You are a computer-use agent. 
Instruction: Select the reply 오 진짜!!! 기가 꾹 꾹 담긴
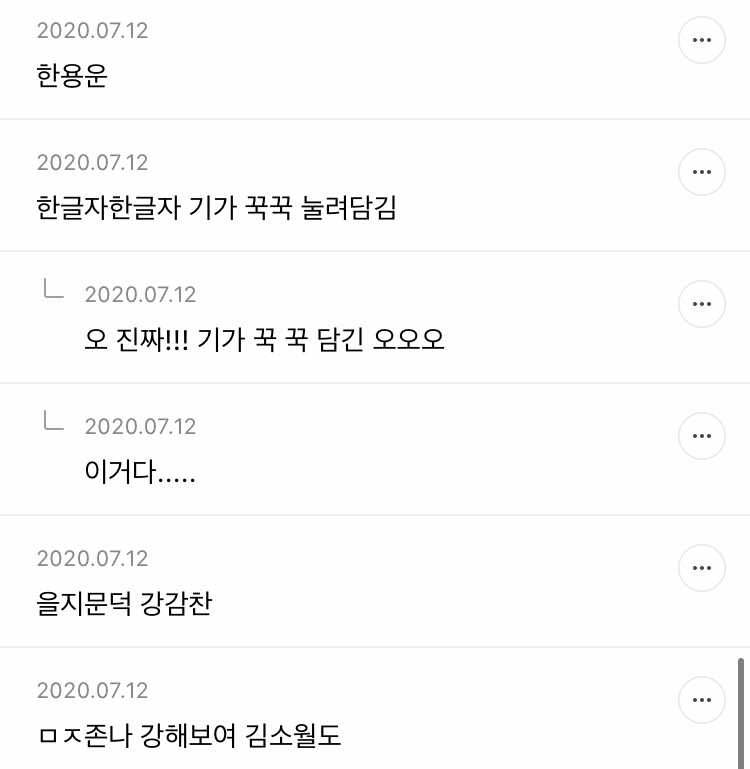coord(266,341)
